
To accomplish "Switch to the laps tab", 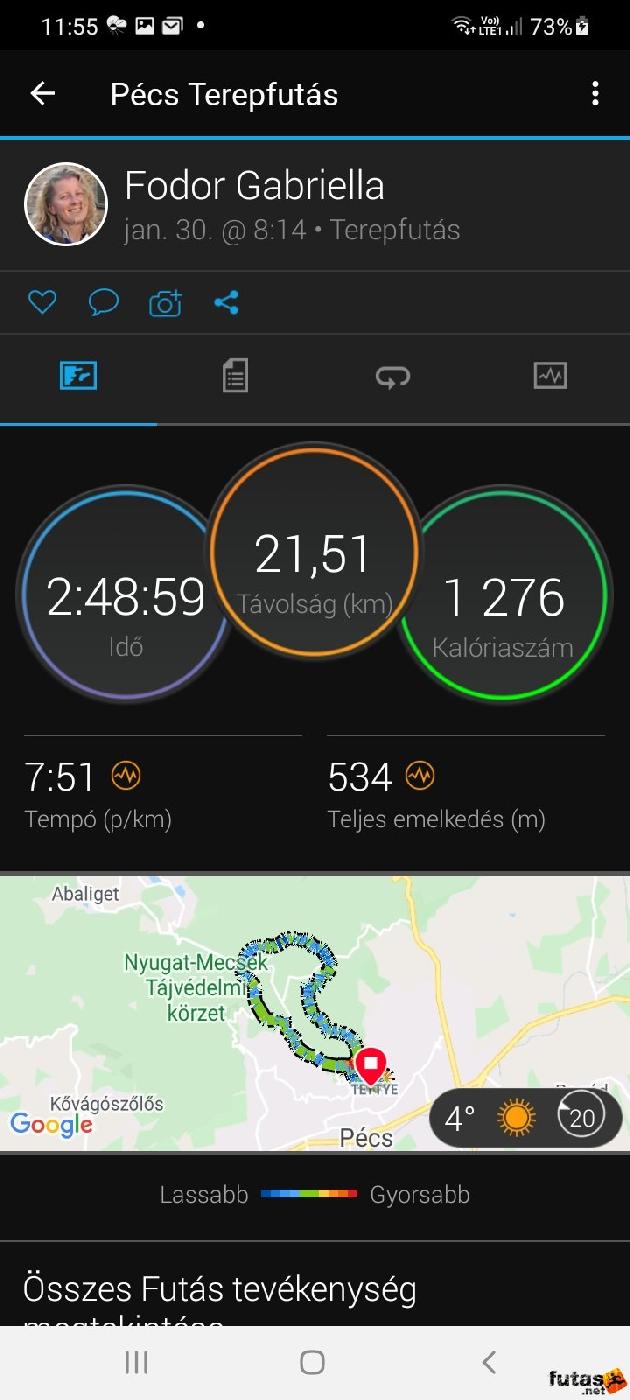I will 392,377.
